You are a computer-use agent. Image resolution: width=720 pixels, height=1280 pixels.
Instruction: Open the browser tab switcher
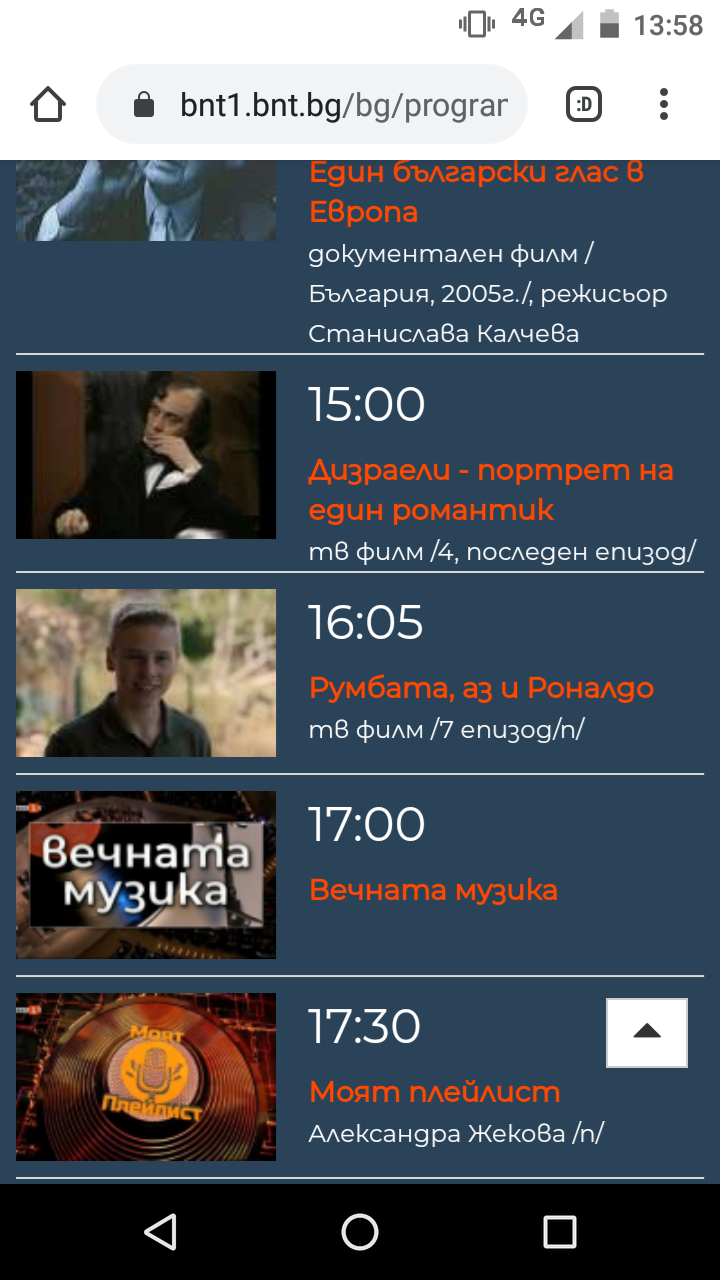pyautogui.click(x=585, y=104)
